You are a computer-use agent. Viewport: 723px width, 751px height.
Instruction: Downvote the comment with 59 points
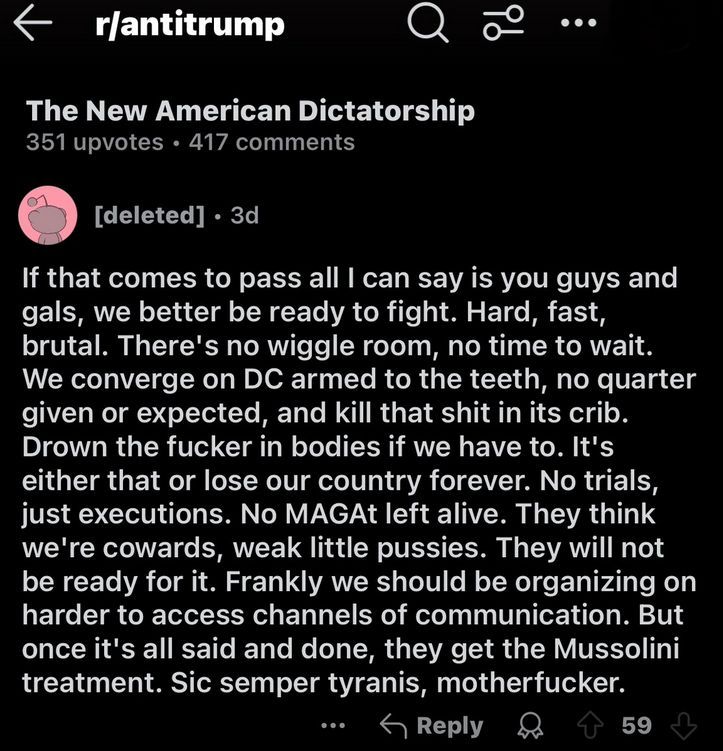click(x=684, y=726)
